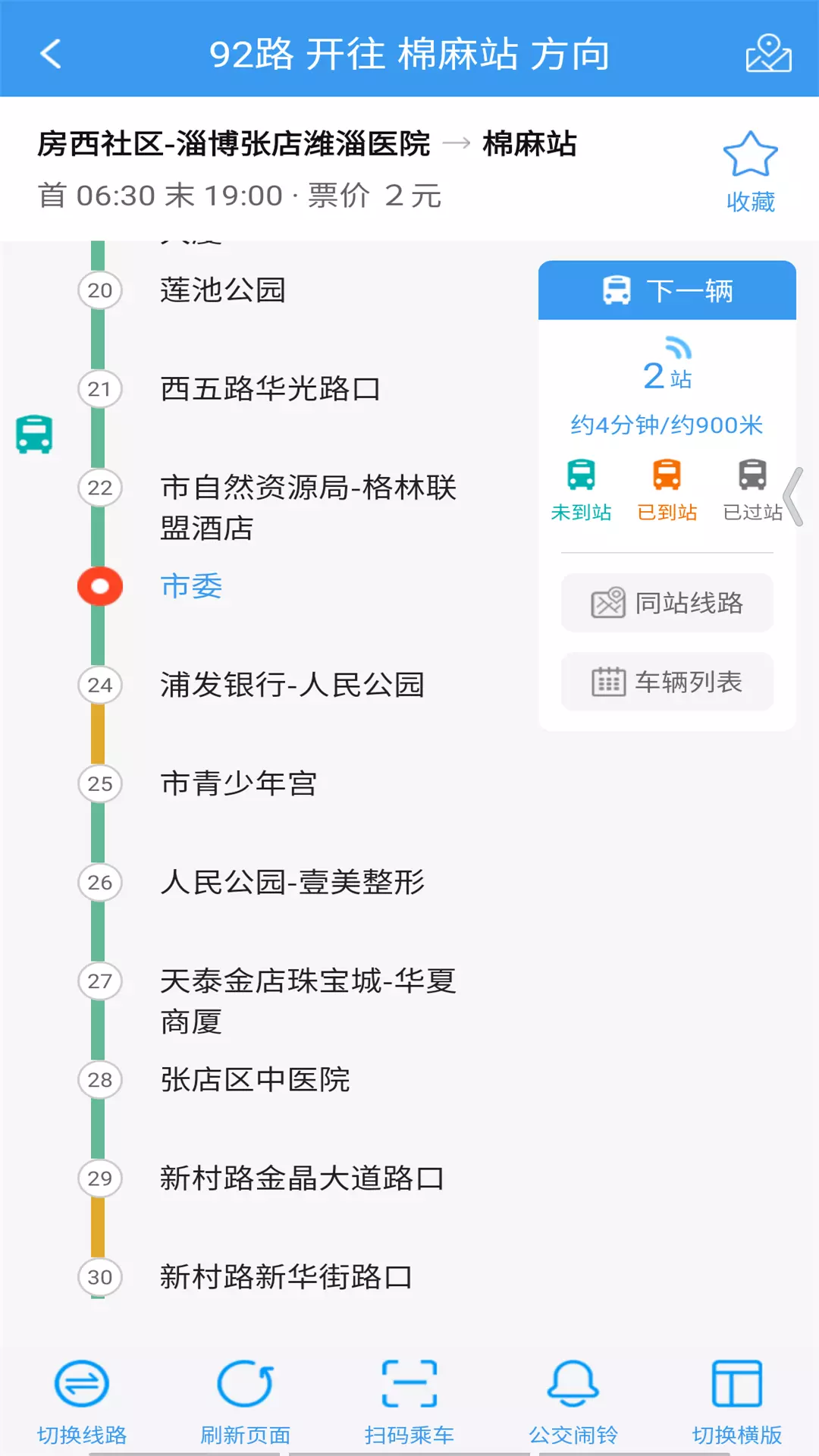The image size is (819, 1456).
Task: Open 车辆列表 vehicle list
Action: click(667, 682)
